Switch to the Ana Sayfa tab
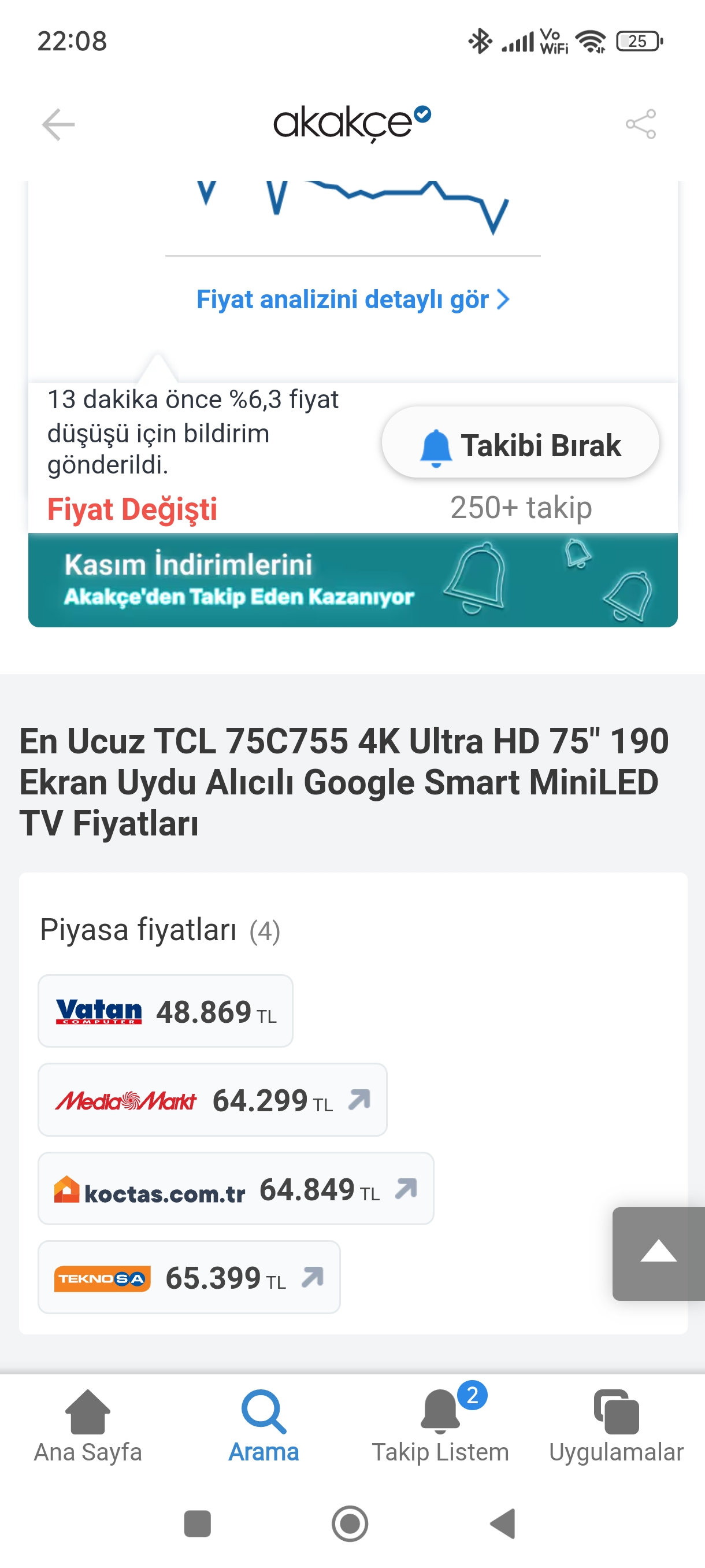 88,1428
